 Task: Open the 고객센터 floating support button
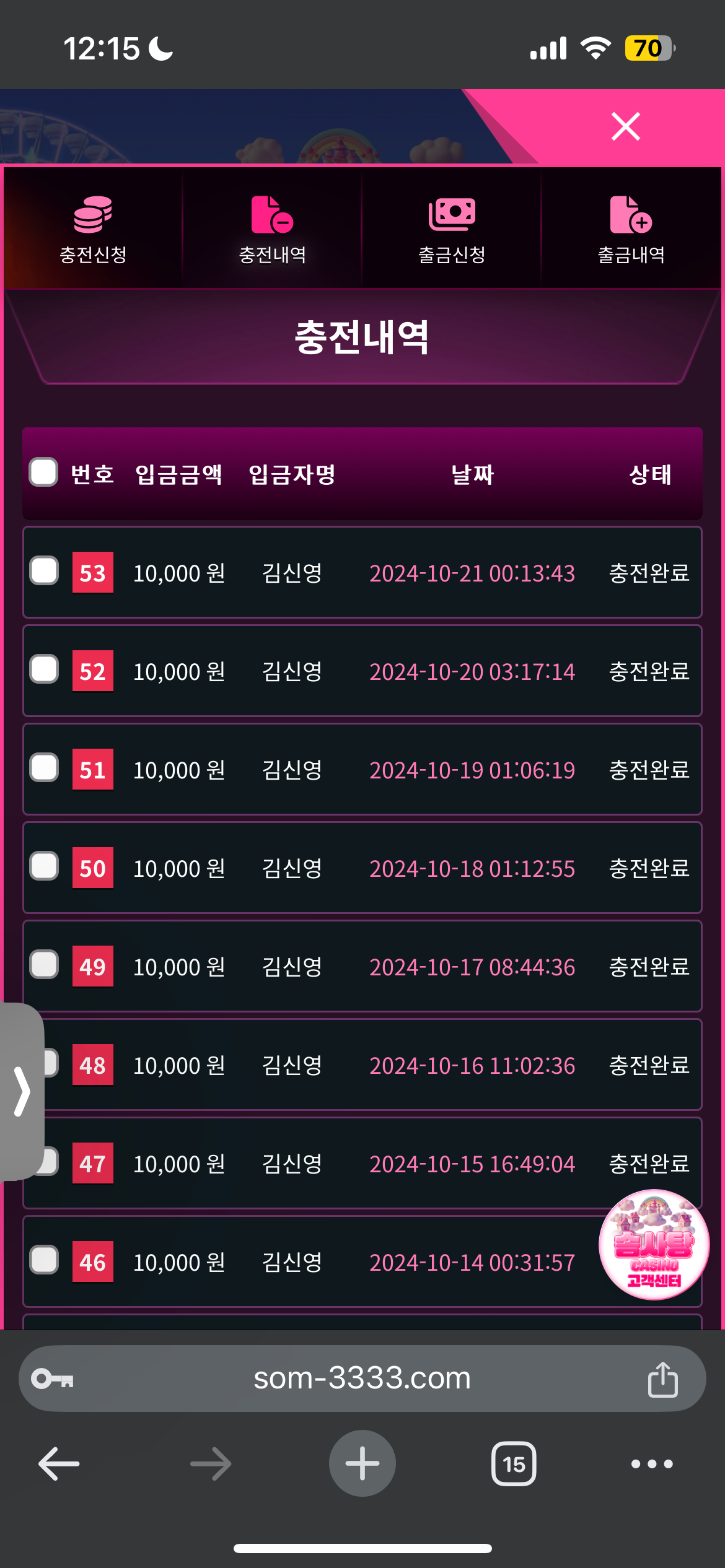click(x=654, y=1245)
